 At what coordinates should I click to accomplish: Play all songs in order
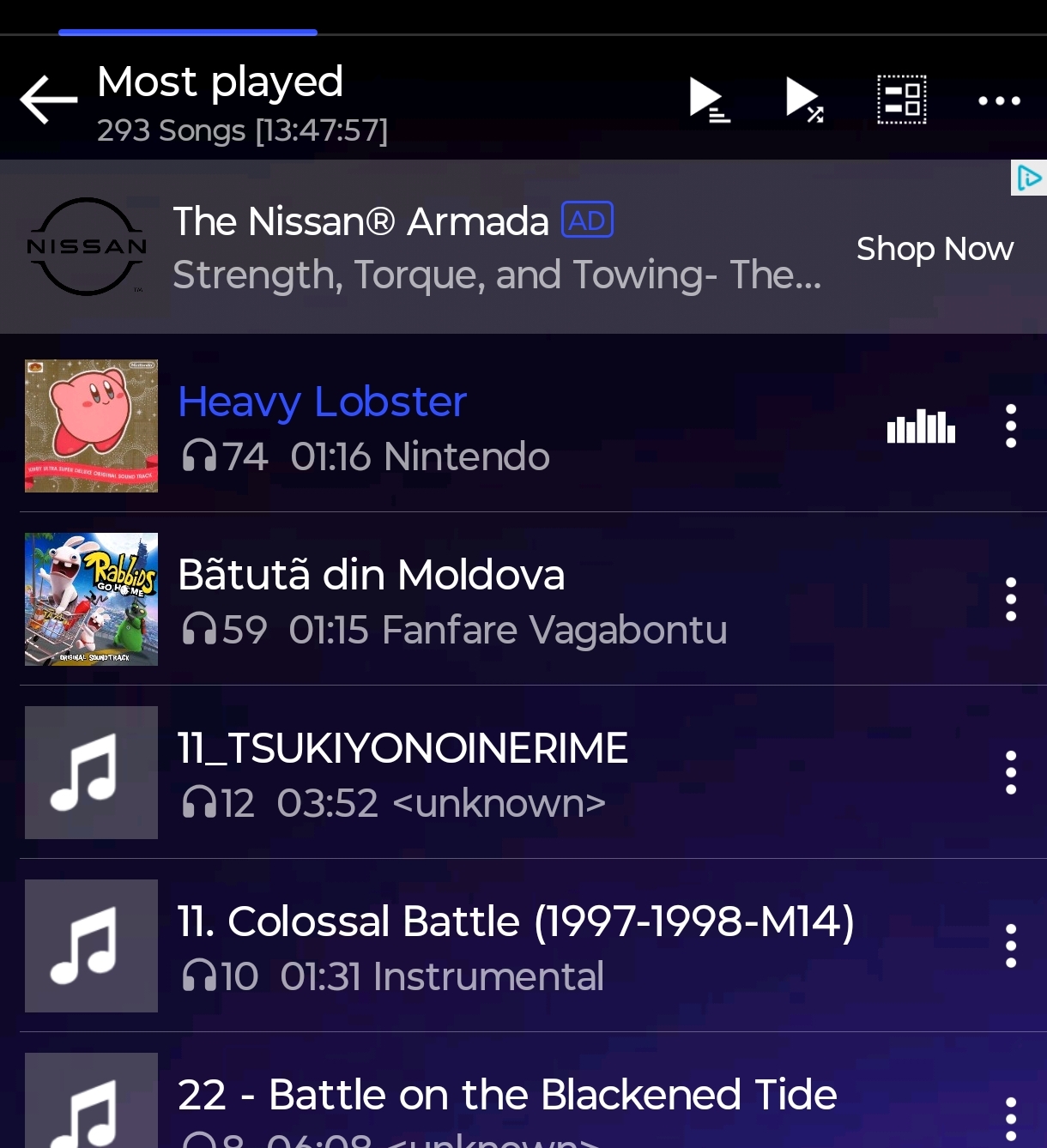click(709, 100)
